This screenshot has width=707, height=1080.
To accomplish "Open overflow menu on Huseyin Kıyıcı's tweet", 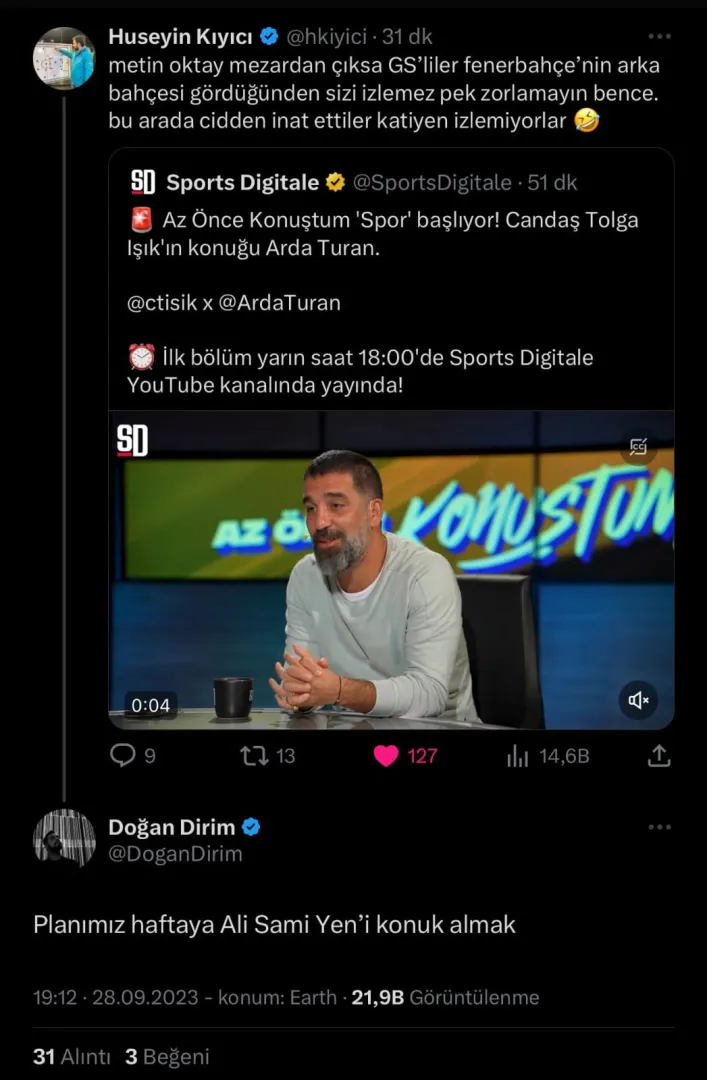I will [659, 37].
